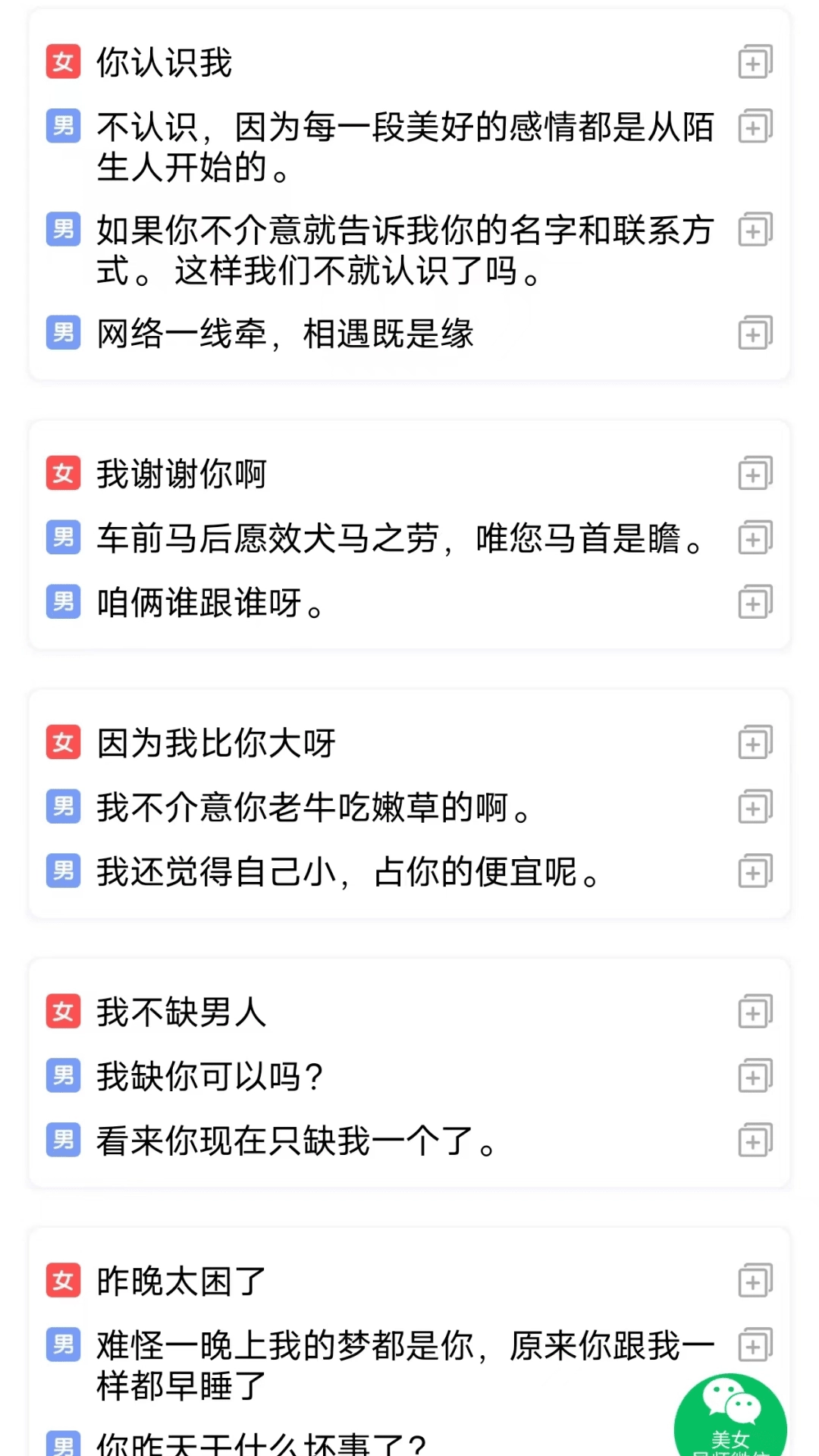819x1456 pixels.
Task: Copy the reply about 老牛吃嫩草
Action: [755, 808]
